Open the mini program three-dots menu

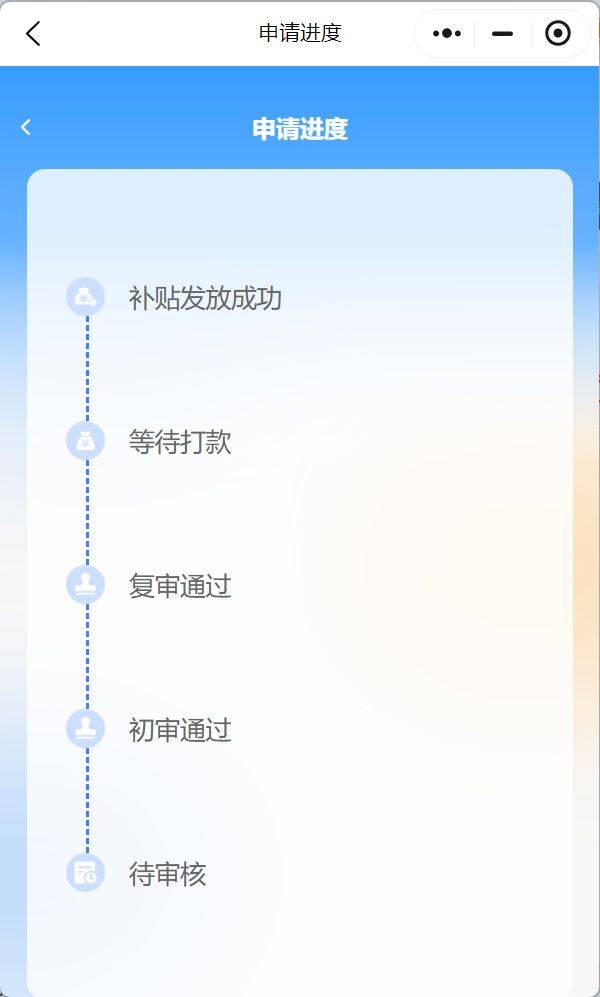point(446,34)
